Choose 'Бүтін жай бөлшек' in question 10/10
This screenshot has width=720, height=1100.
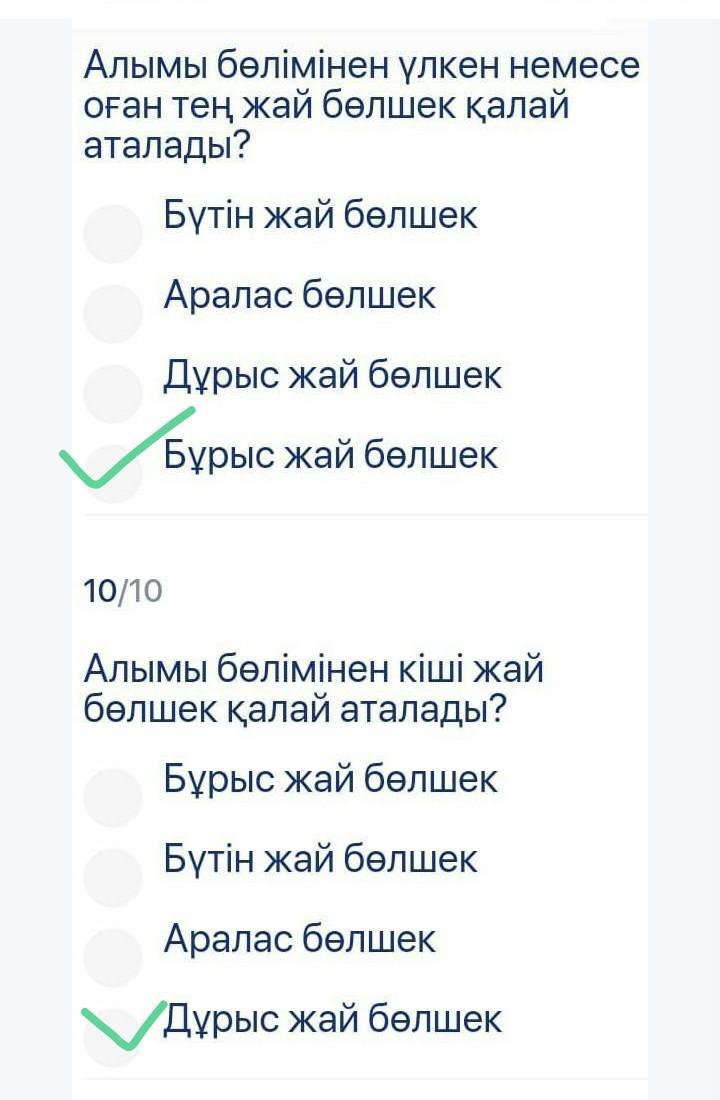[113, 877]
